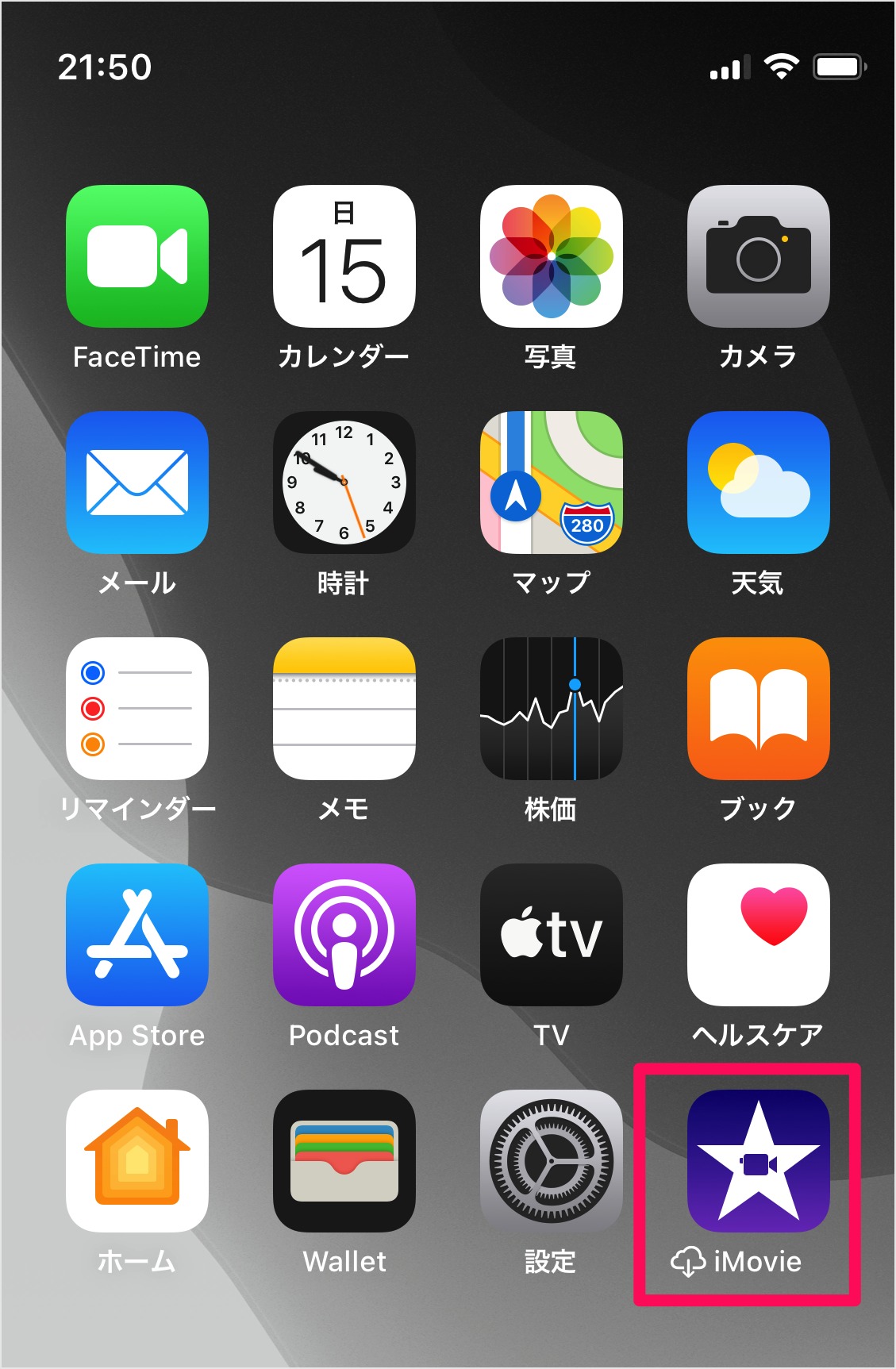The height and width of the screenshot is (1369, 896).
Task: Open the Apple TV app
Action: point(551,936)
